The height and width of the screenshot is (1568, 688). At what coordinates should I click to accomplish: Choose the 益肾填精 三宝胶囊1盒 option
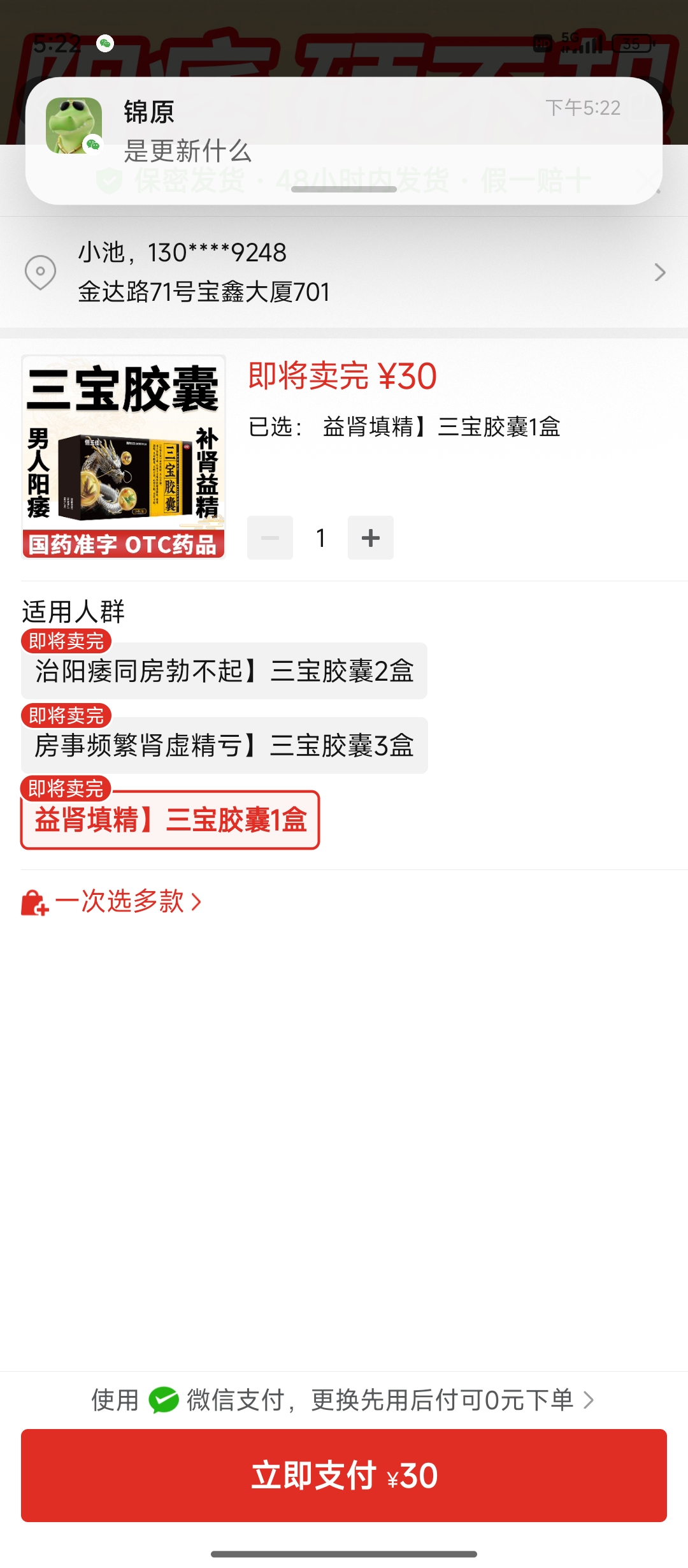tap(170, 820)
